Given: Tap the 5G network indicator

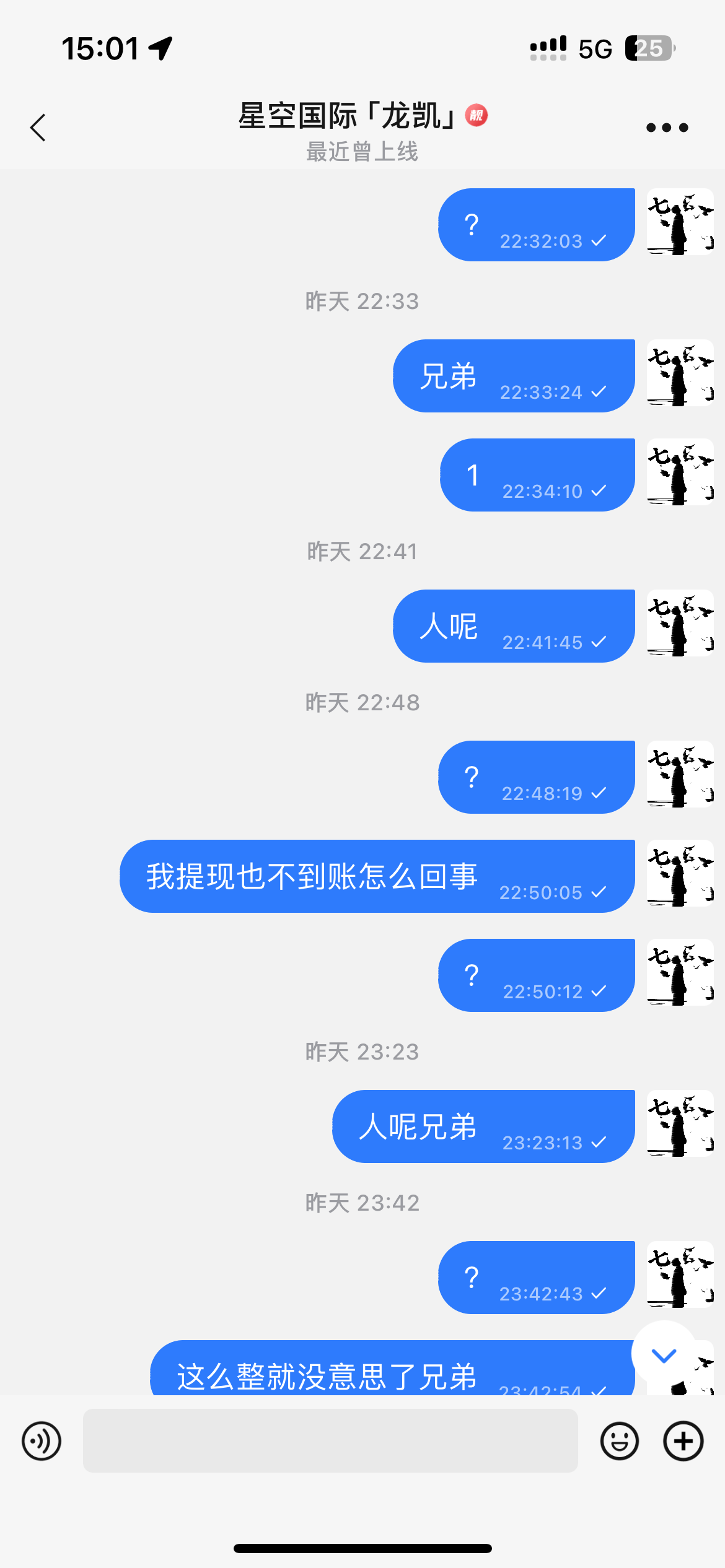Looking at the screenshot, I should click(x=596, y=47).
